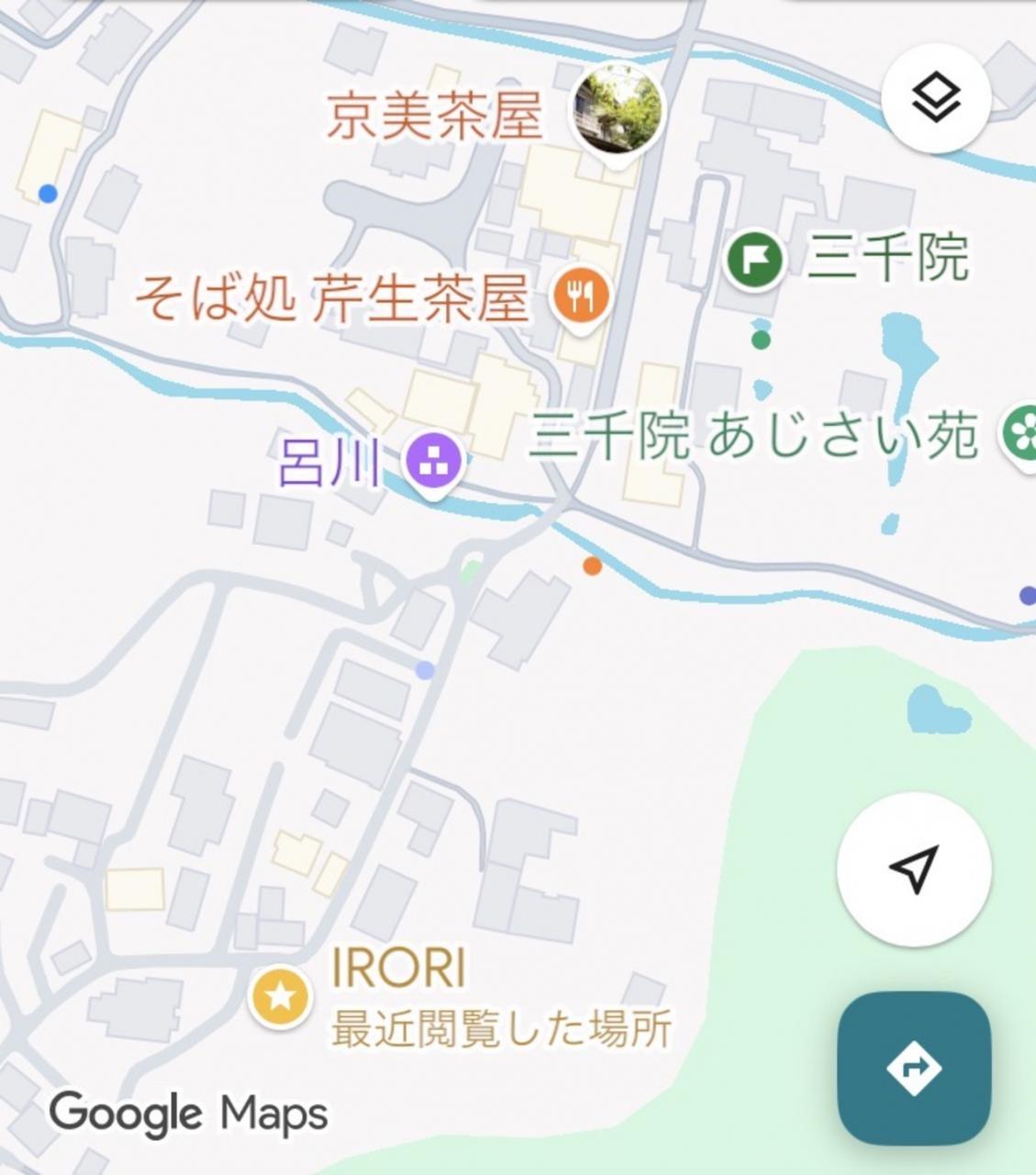Open the 京美茶屋 place marker
The width and height of the screenshot is (1036, 1175).
618,113
